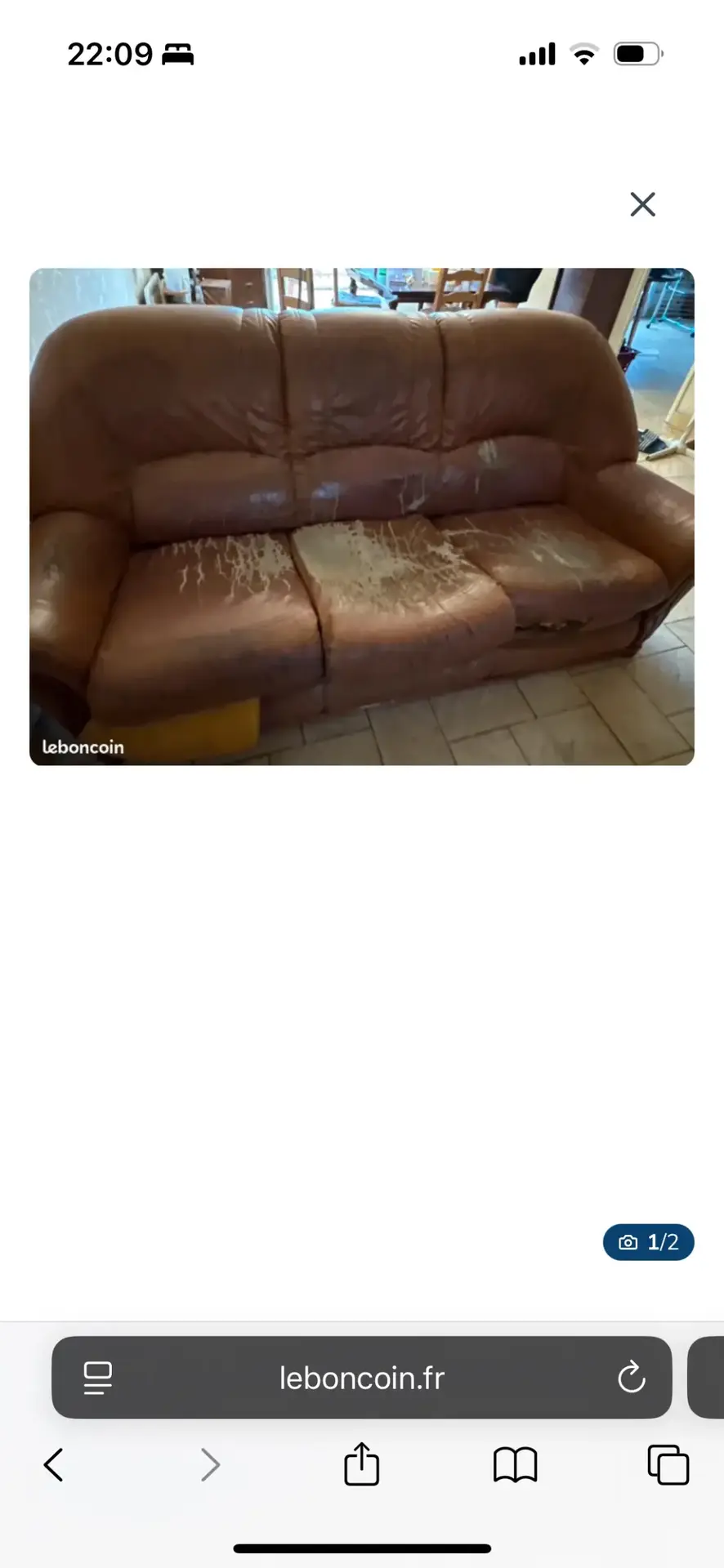
Task: Open the page settings menu icon
Action: tap(98, 1378)
